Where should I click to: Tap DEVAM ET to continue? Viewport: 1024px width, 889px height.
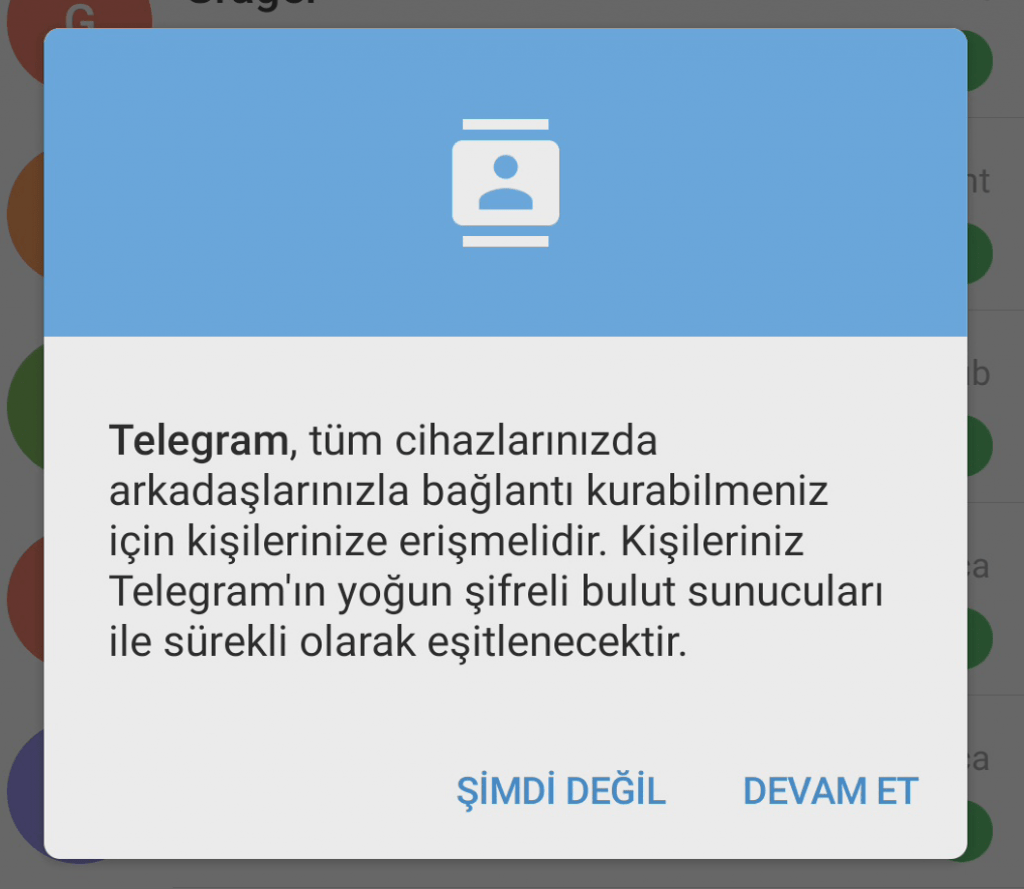pos(830,791)
